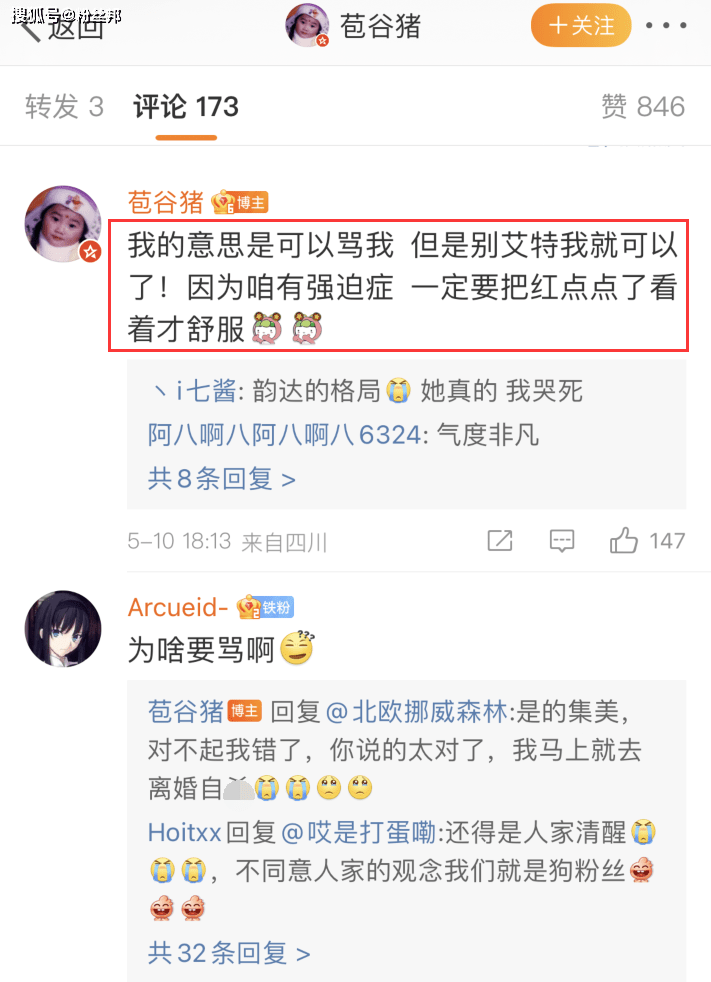
Task: Open the Arcueid- username
Action: (179, 606)
